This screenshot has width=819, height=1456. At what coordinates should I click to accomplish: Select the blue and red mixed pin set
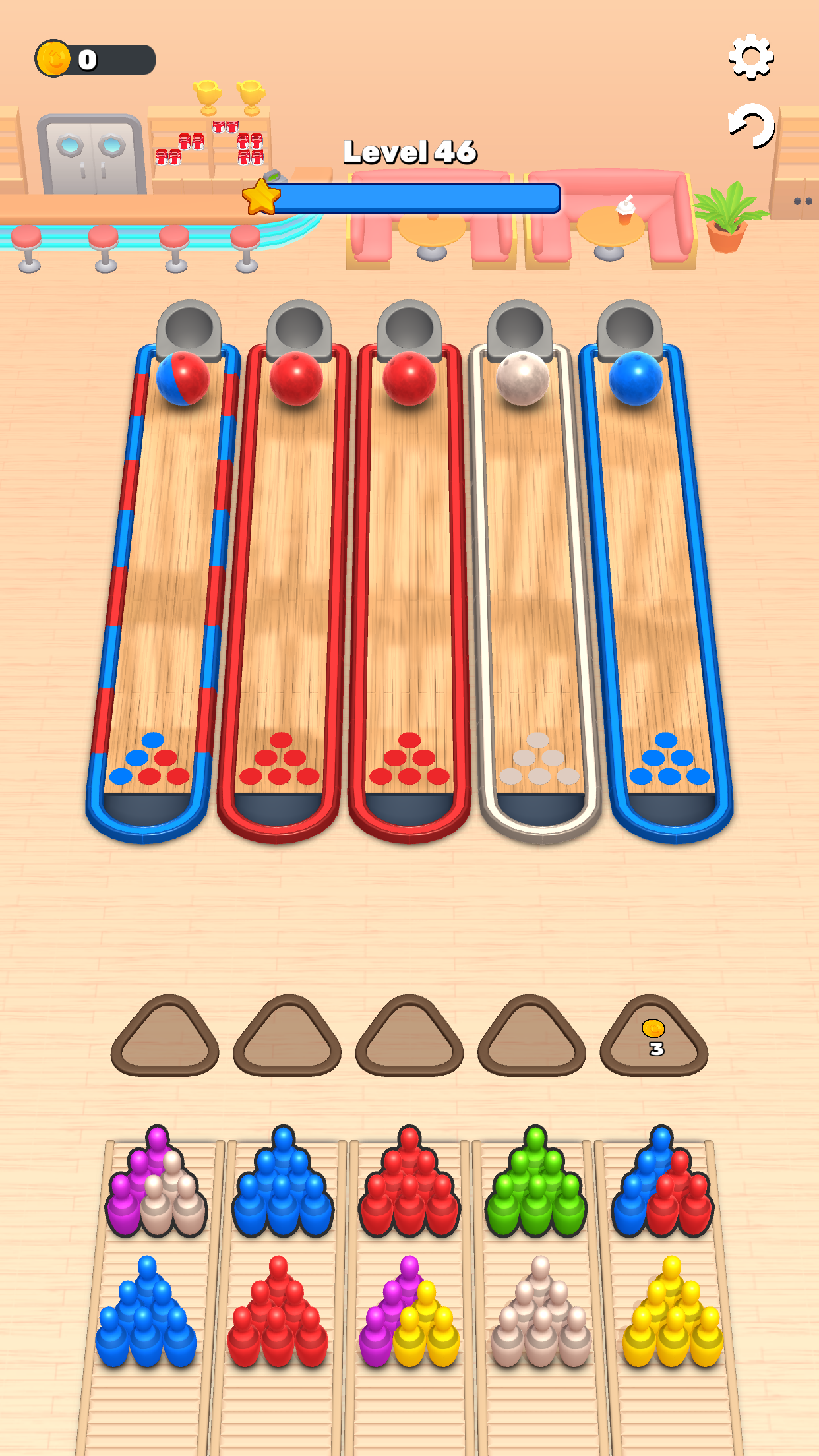(662, 1184)
